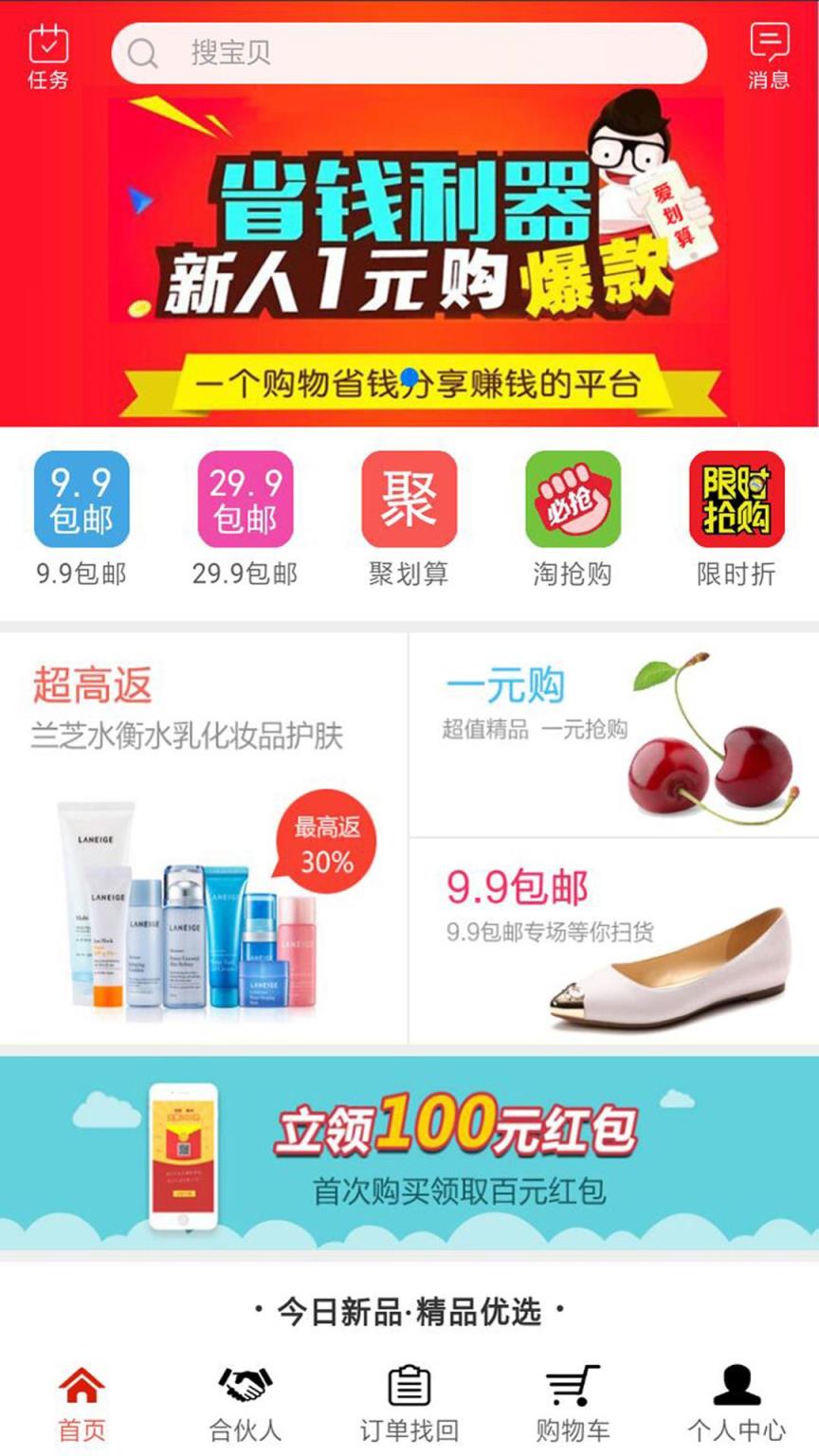Open the 一元购 promotion card
The image size is (819, 1456).
[x=611, y=730]
